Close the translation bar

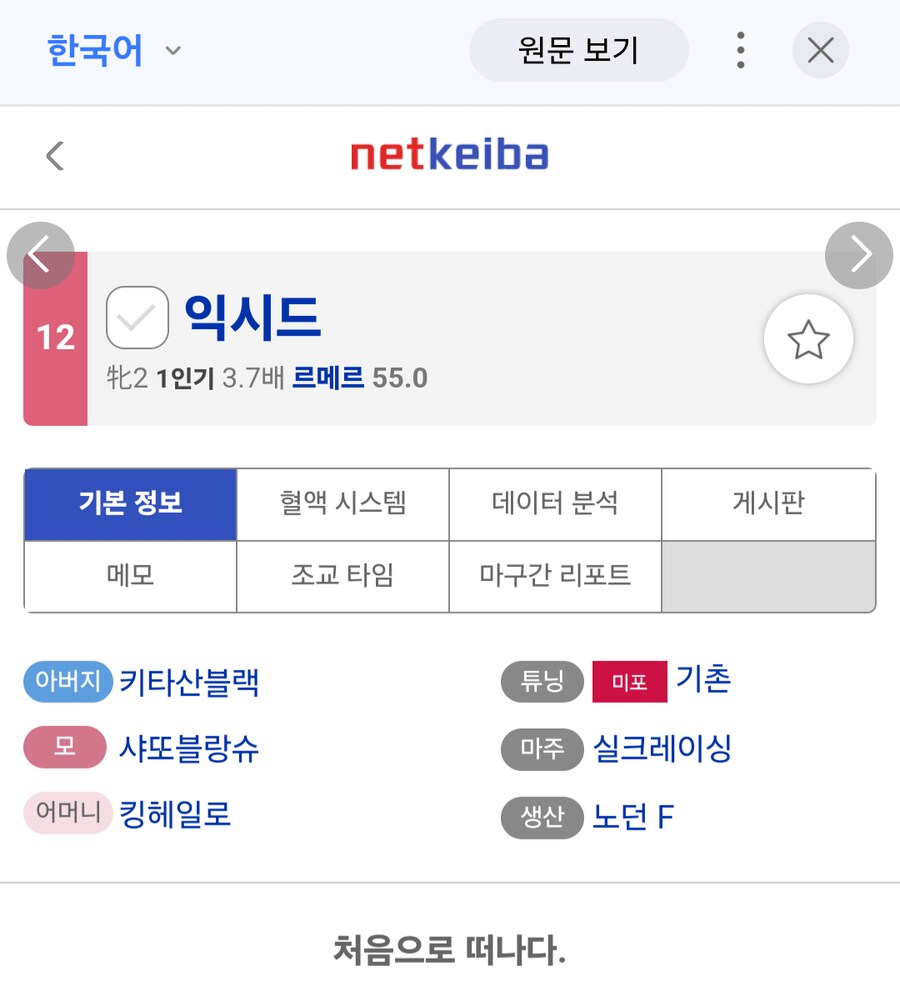coord(820,50)
